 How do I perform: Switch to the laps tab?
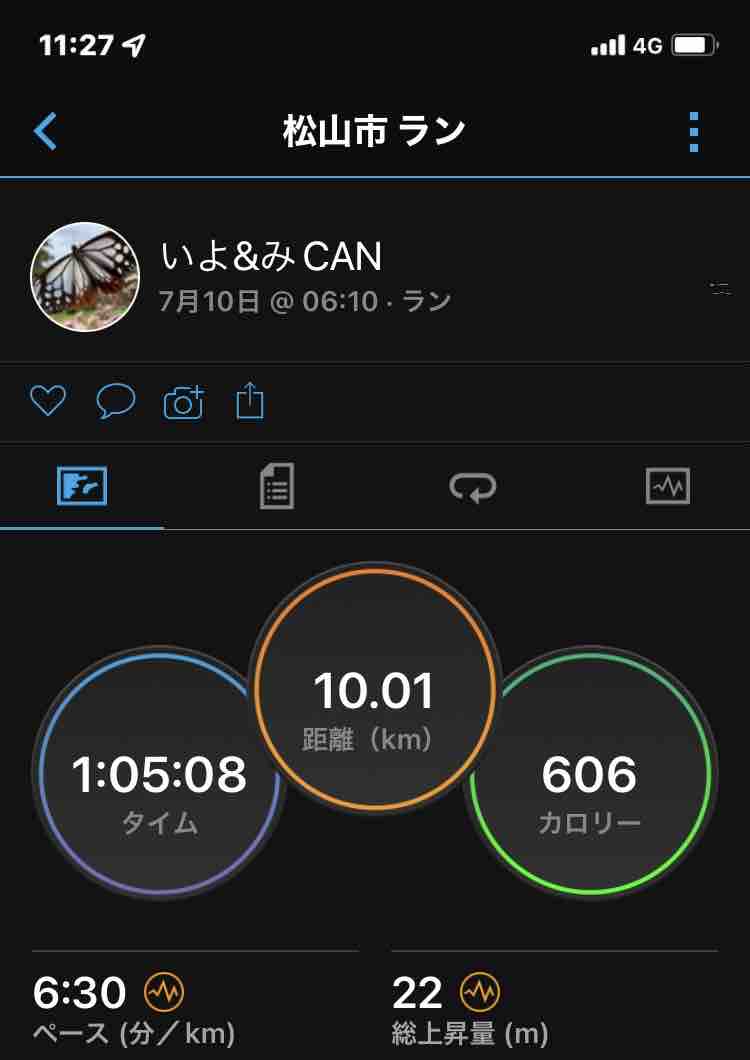(x=473, y=487)
